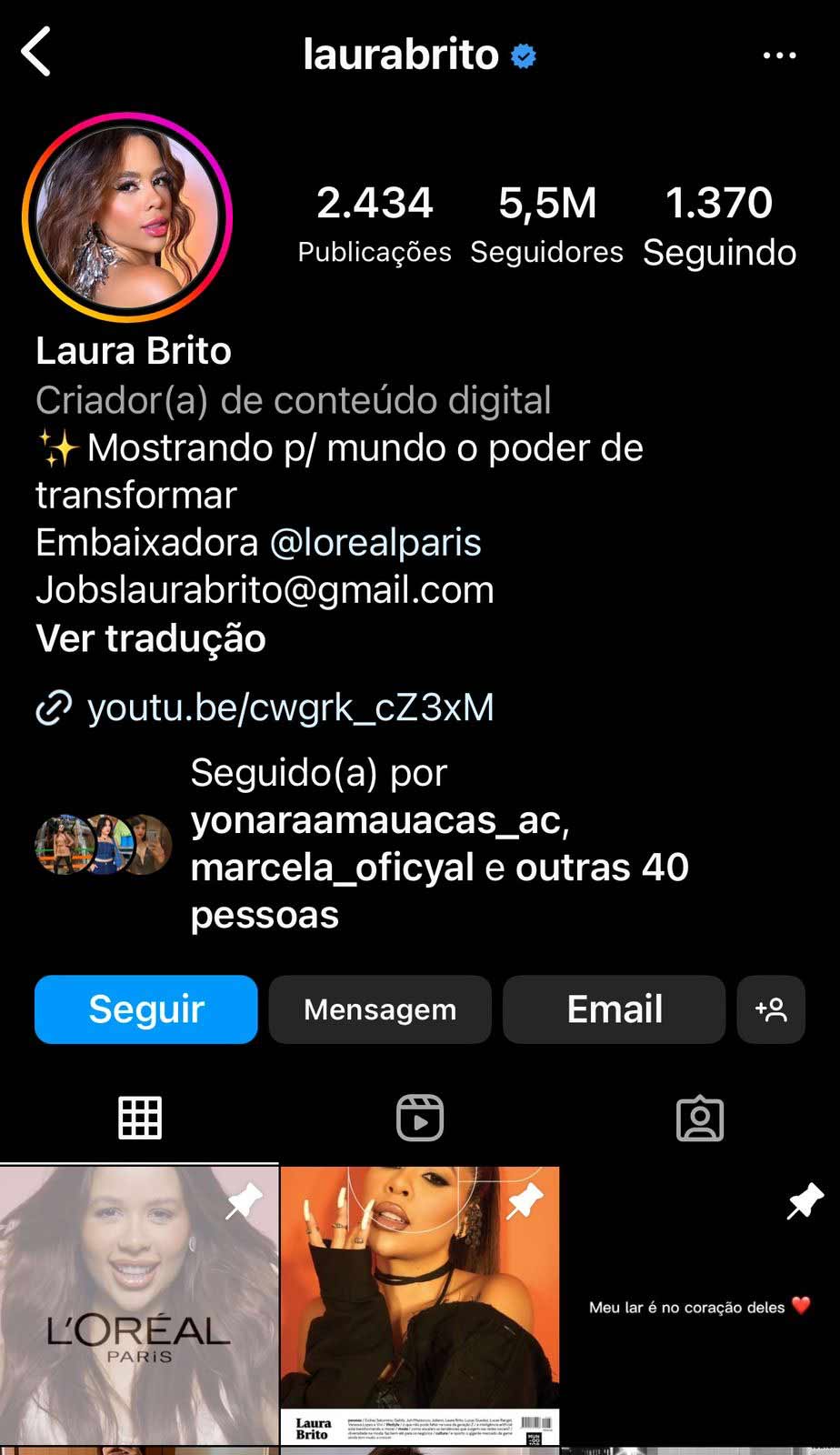Select the tagged photos icon
This screenshot has height=1455, width=840.
(x=698, y=1119)
